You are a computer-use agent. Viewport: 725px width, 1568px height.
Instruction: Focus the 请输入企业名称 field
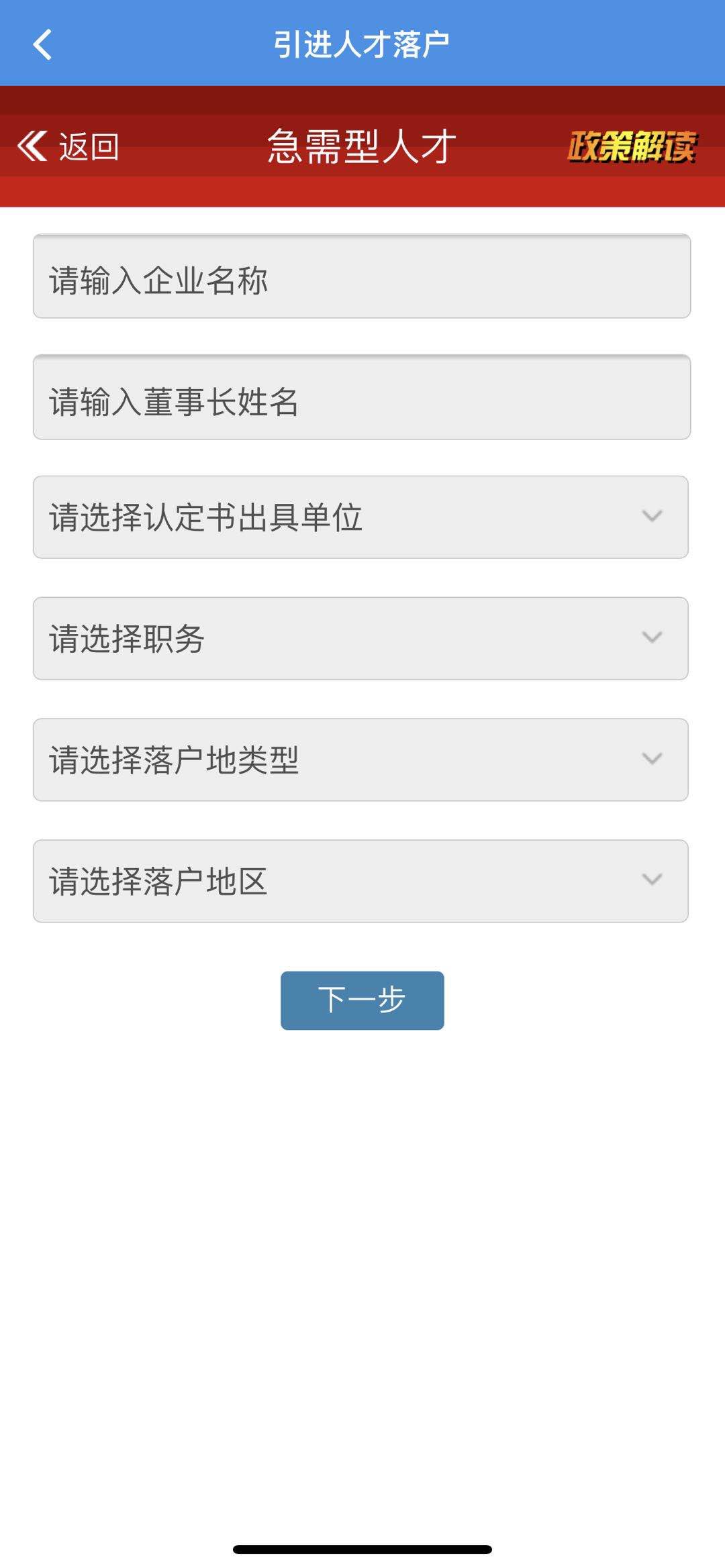[361, 276]
